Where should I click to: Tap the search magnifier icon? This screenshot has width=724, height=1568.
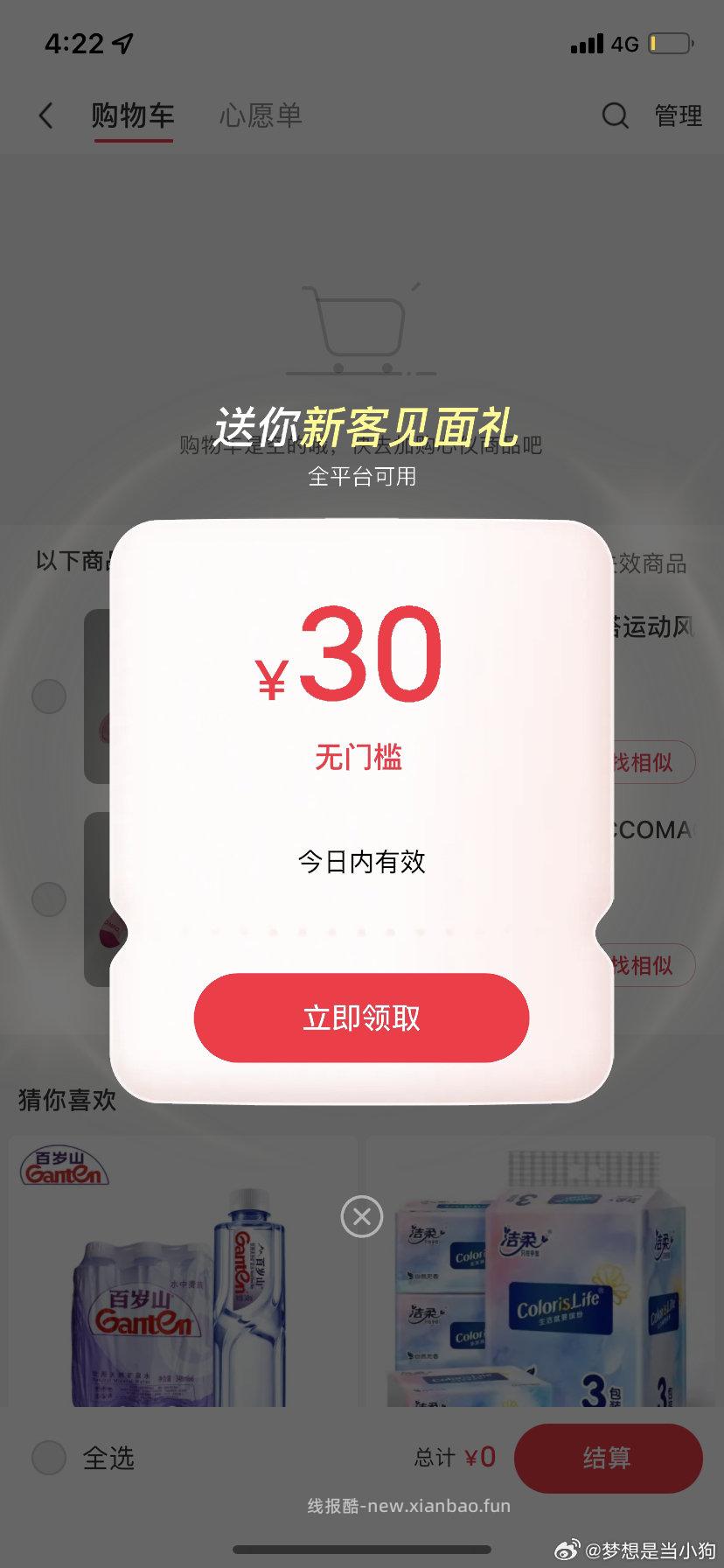(x=615, y=115)
